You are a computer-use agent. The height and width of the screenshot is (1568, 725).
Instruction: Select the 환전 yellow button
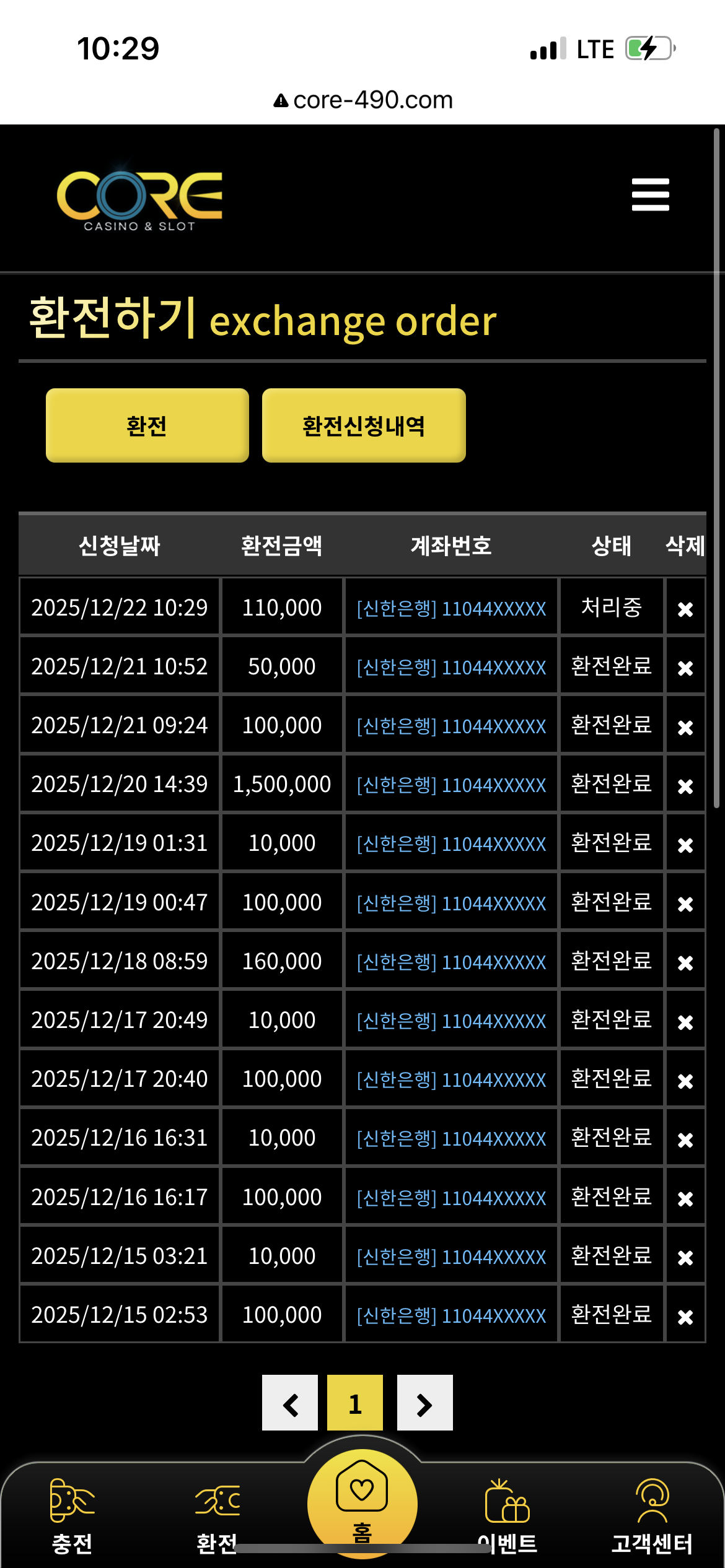point(147,425)
